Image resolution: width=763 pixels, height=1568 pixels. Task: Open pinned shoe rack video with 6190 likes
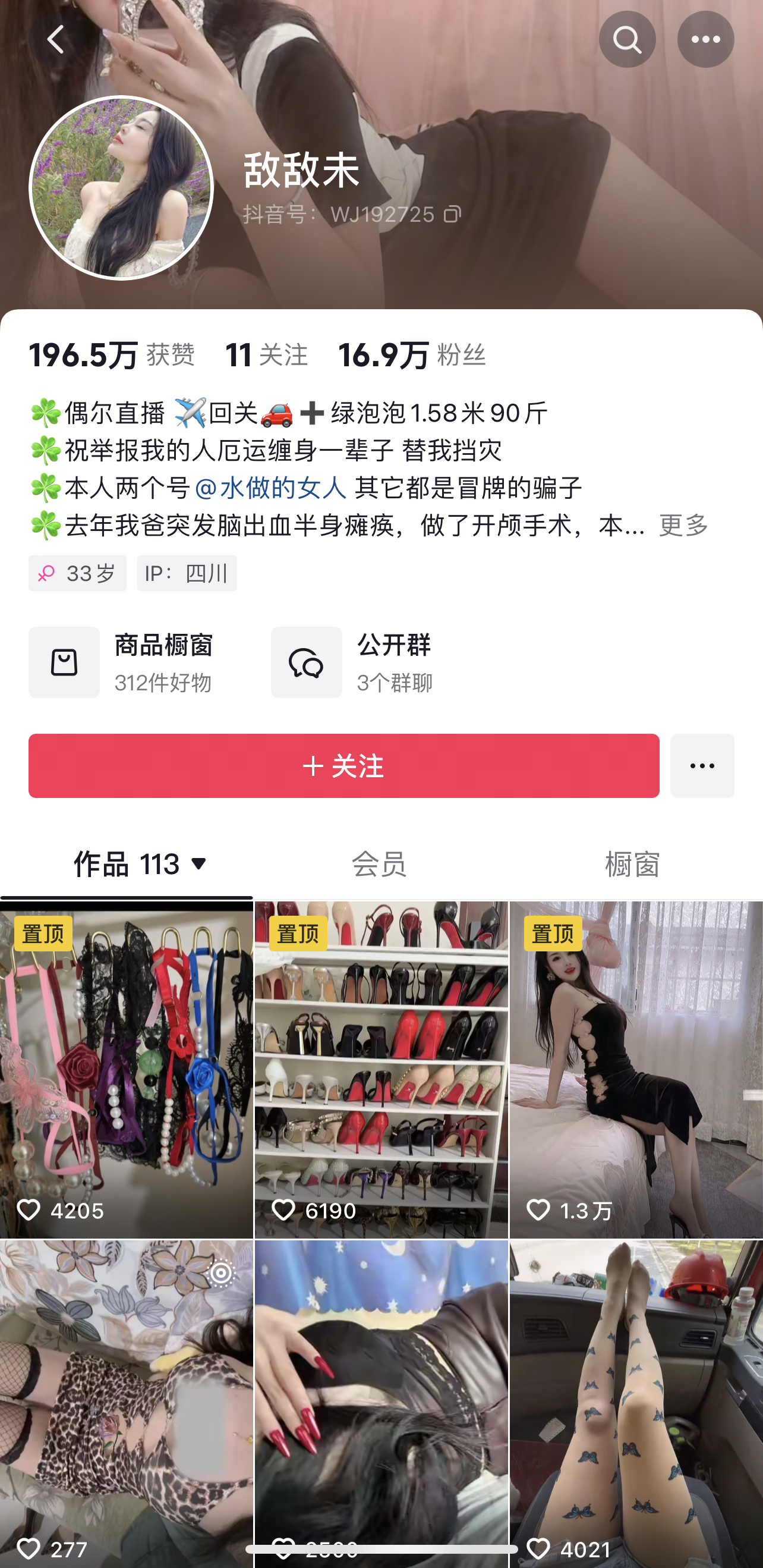[381, 1069]
